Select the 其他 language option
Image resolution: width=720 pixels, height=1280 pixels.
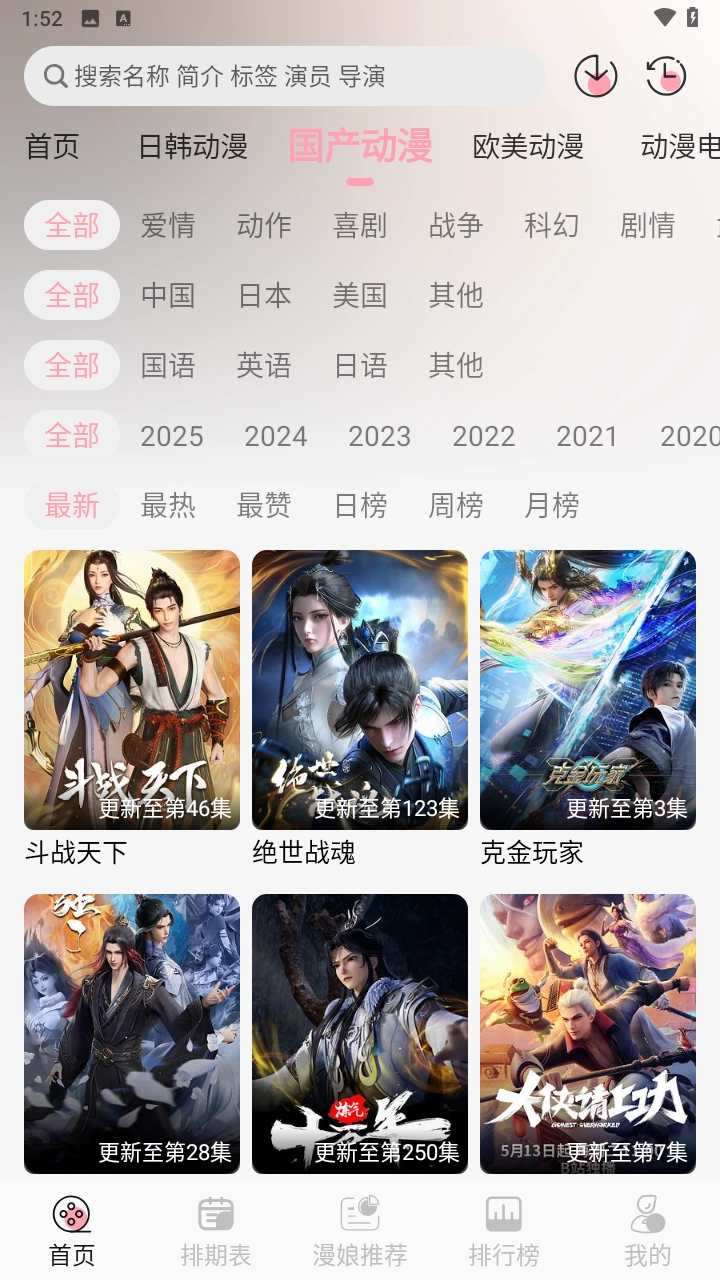(456, 365)
